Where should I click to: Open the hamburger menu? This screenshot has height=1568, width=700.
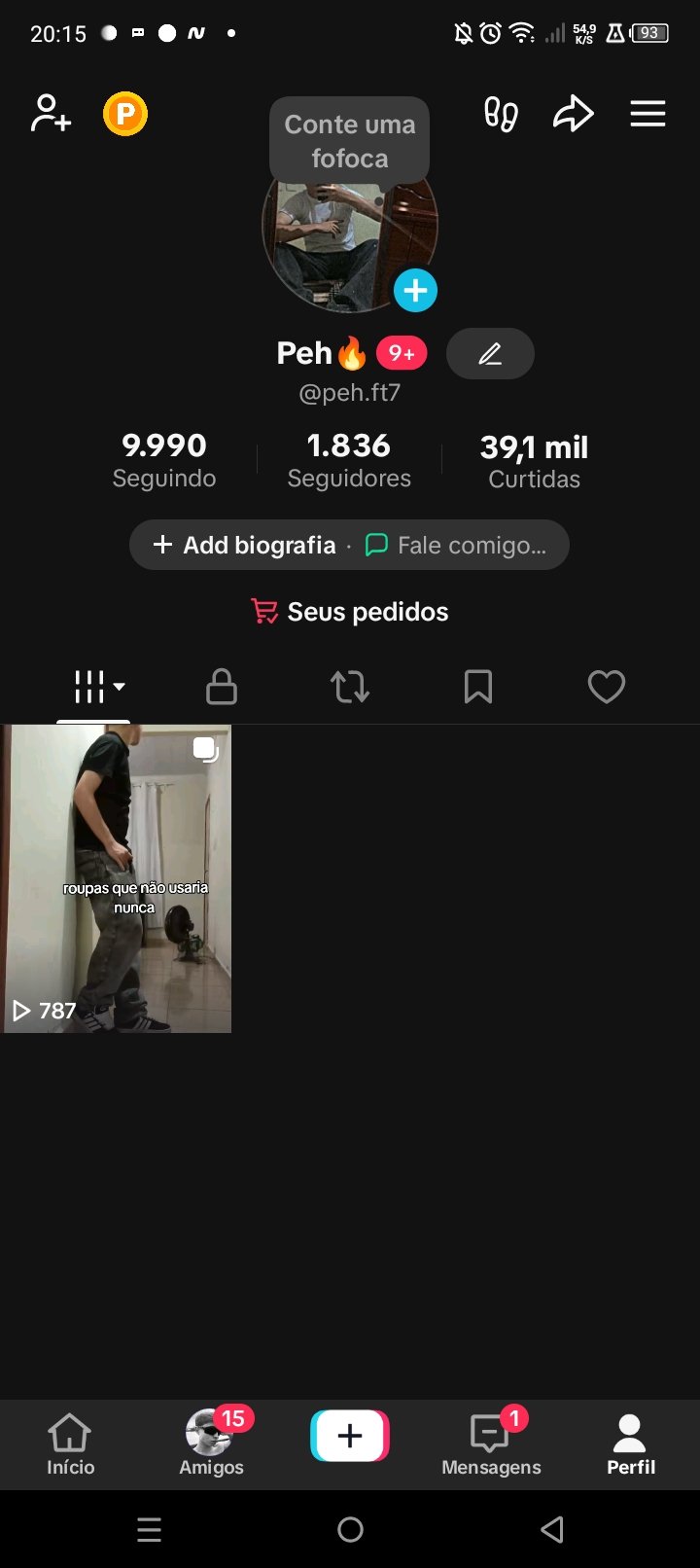[647, 114]
